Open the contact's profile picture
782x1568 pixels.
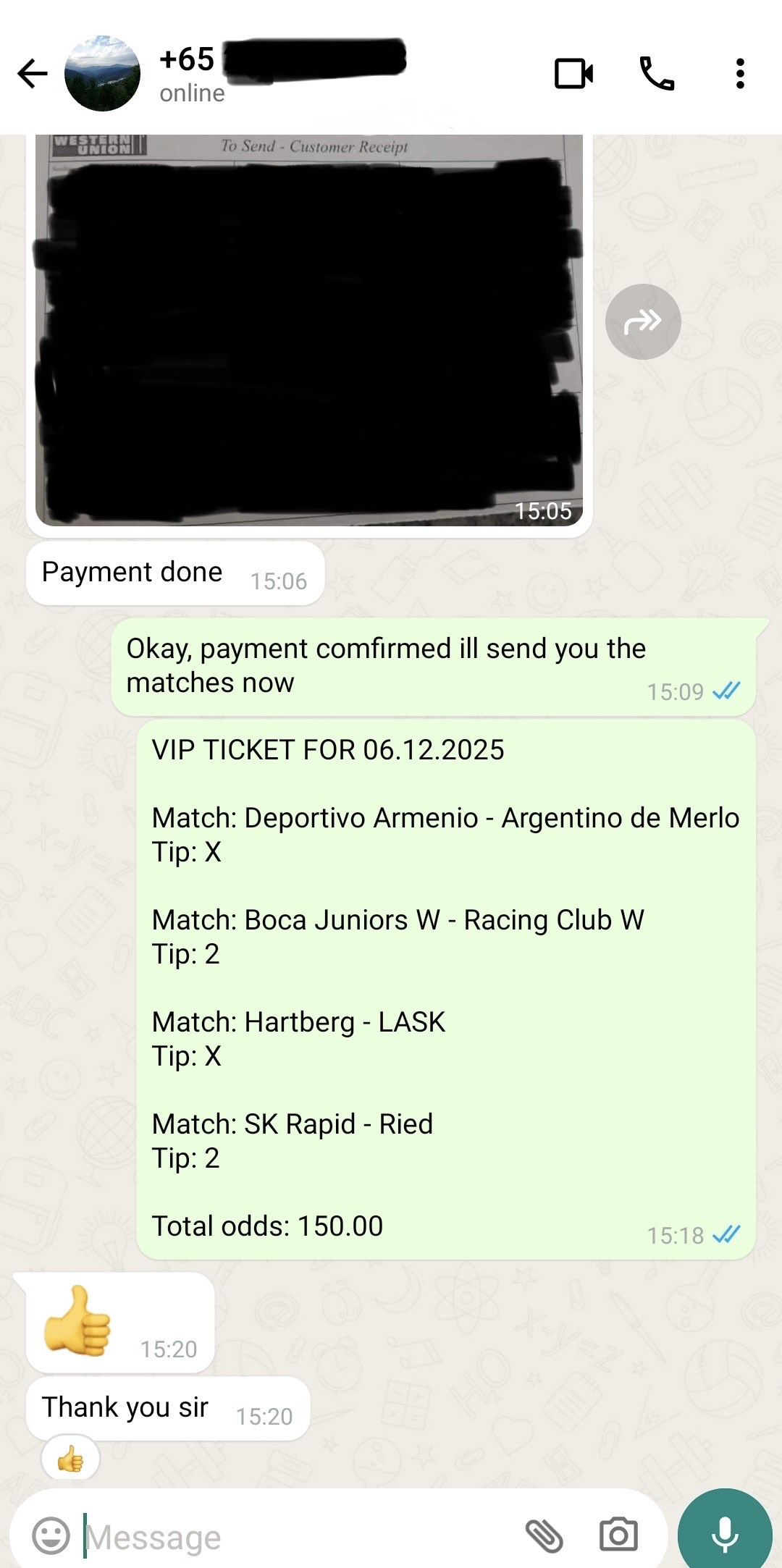[102, 73]
